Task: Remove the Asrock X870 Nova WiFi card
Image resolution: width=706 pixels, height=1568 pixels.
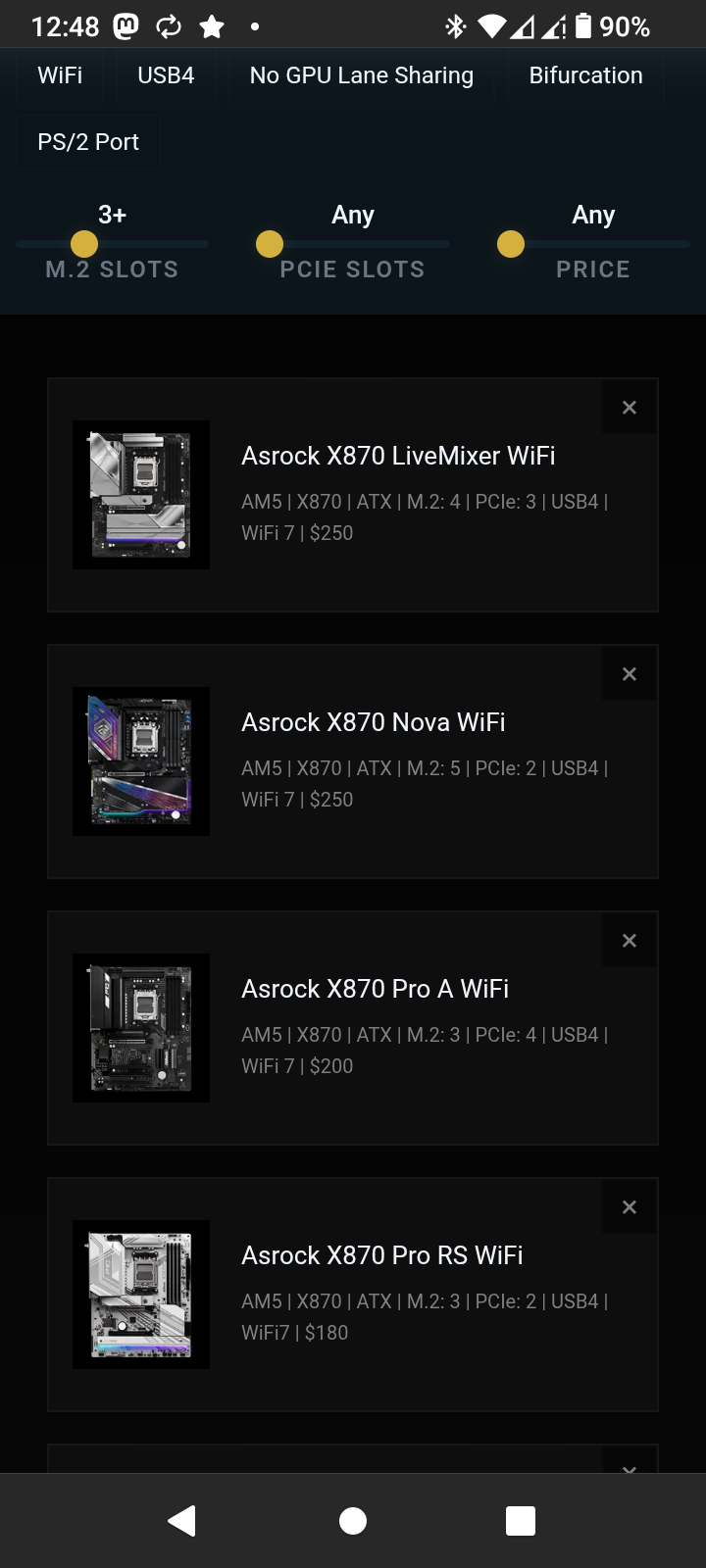Action: (x=630, y=674)
